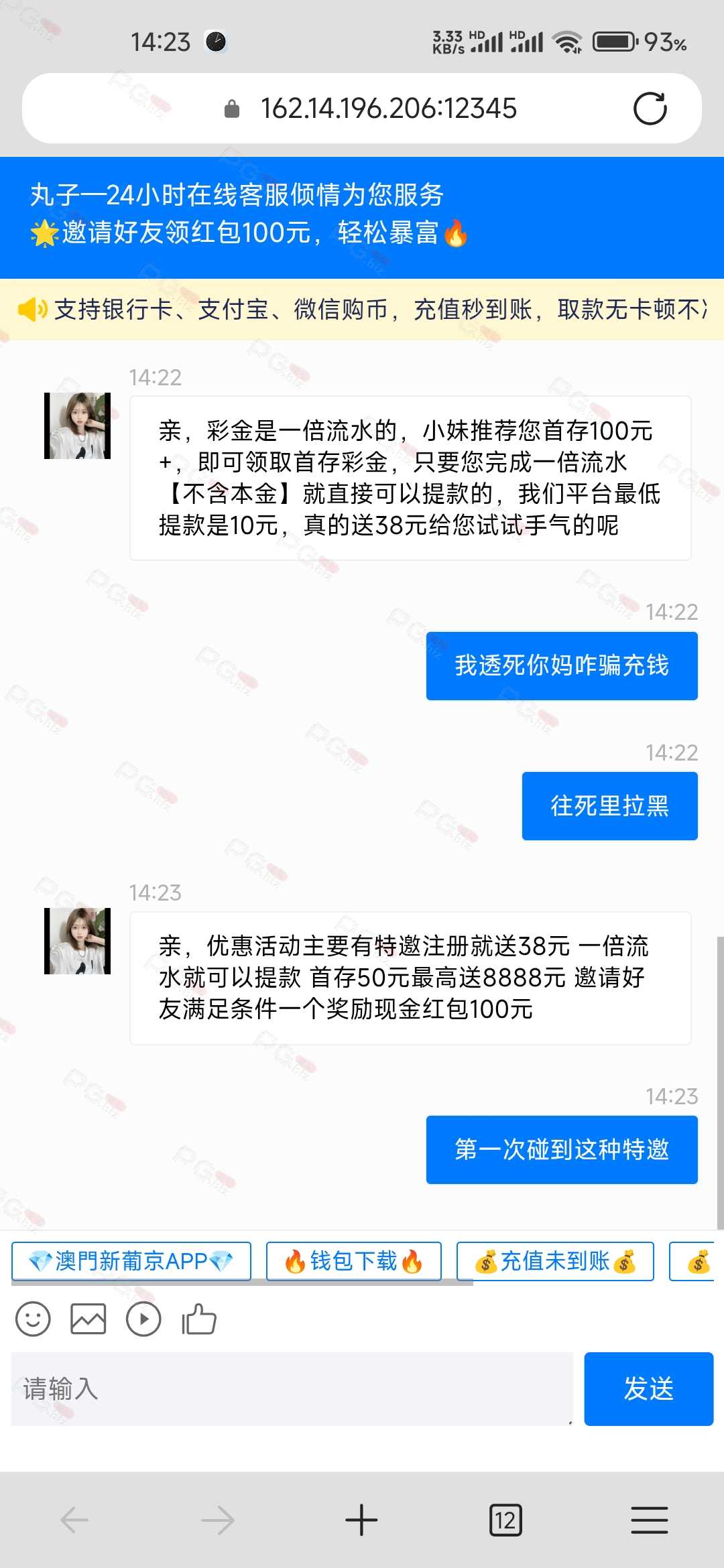Reload the page with the refresh icon
Image resolution: width=724 pixels, height=1568 pixels.
(x=650, y=109)
